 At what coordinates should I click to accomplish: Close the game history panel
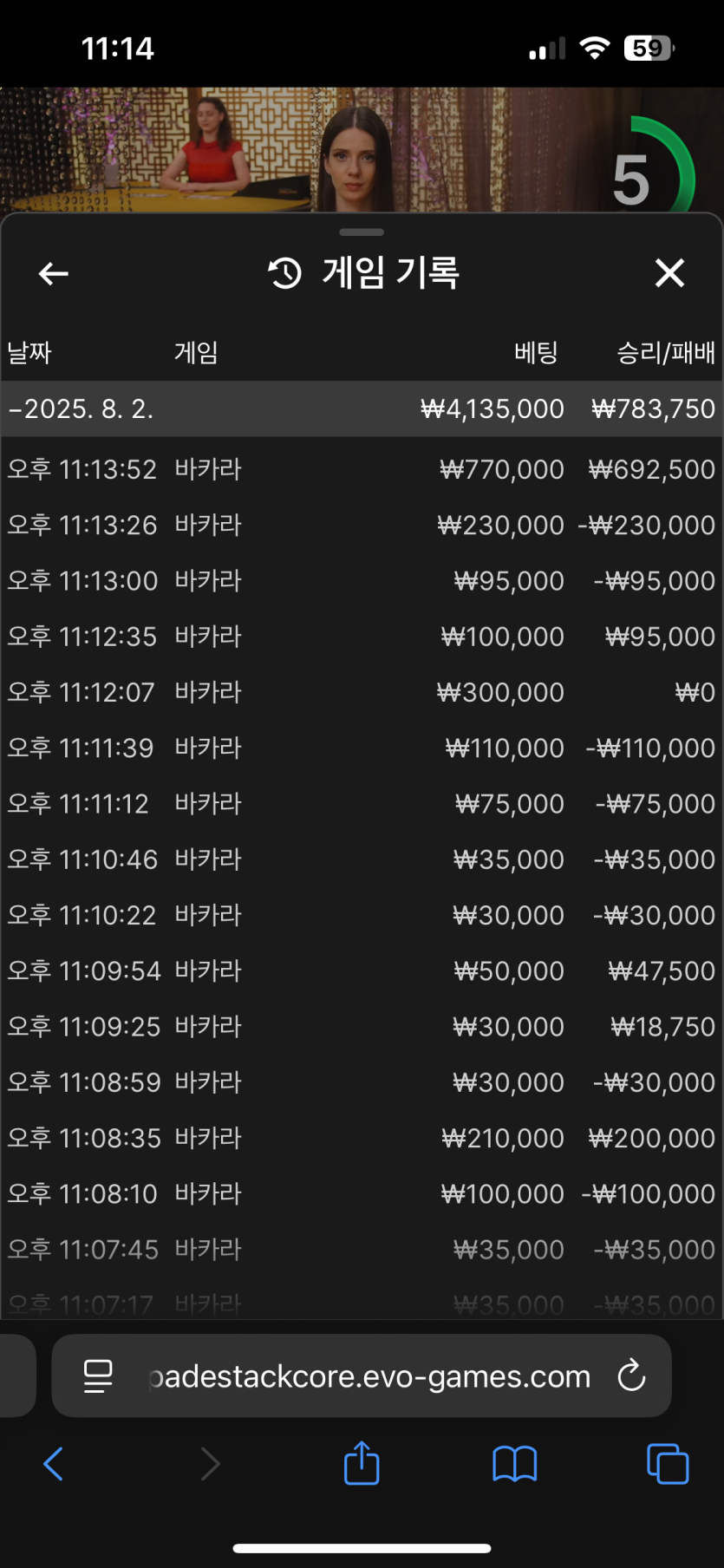669,273
